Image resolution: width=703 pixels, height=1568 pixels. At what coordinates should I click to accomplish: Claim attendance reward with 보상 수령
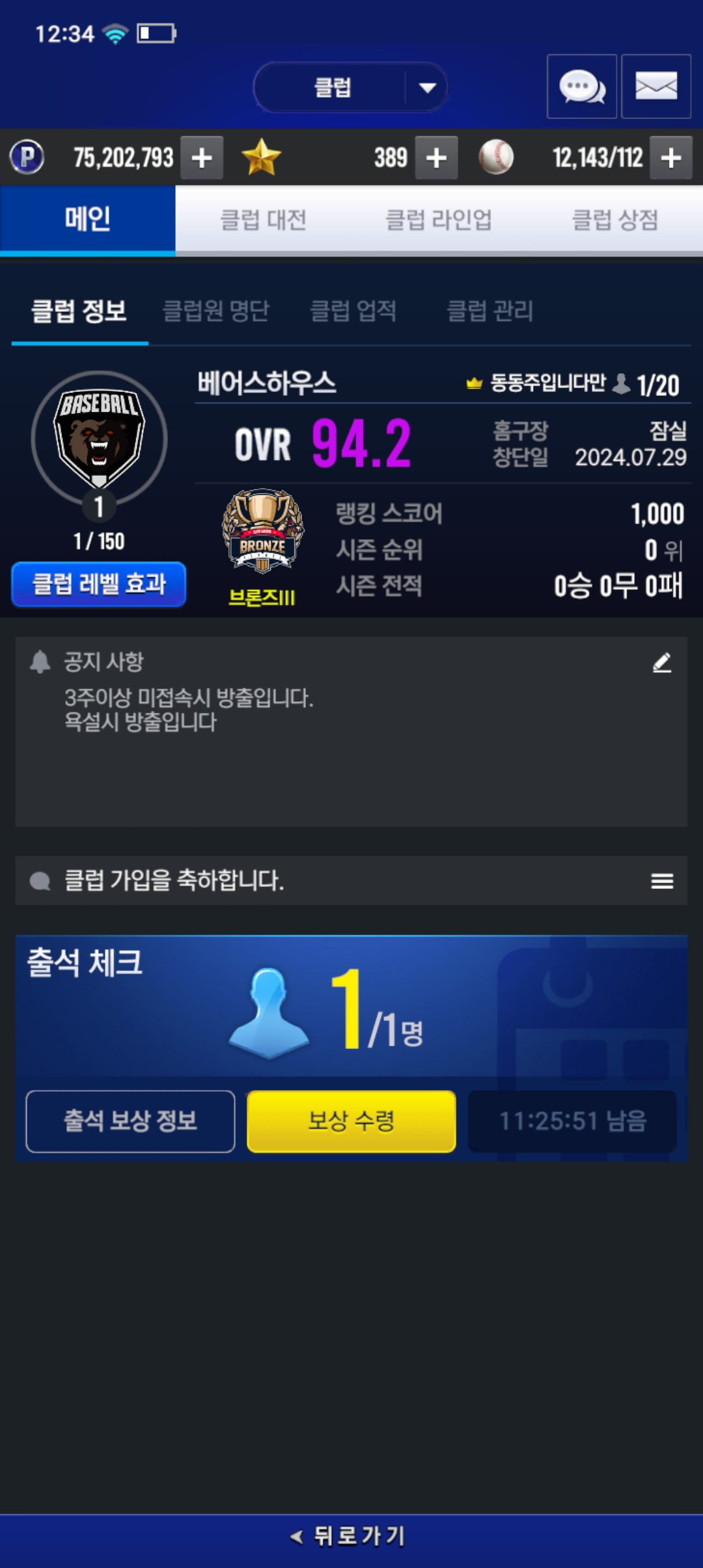[351, 1121]
